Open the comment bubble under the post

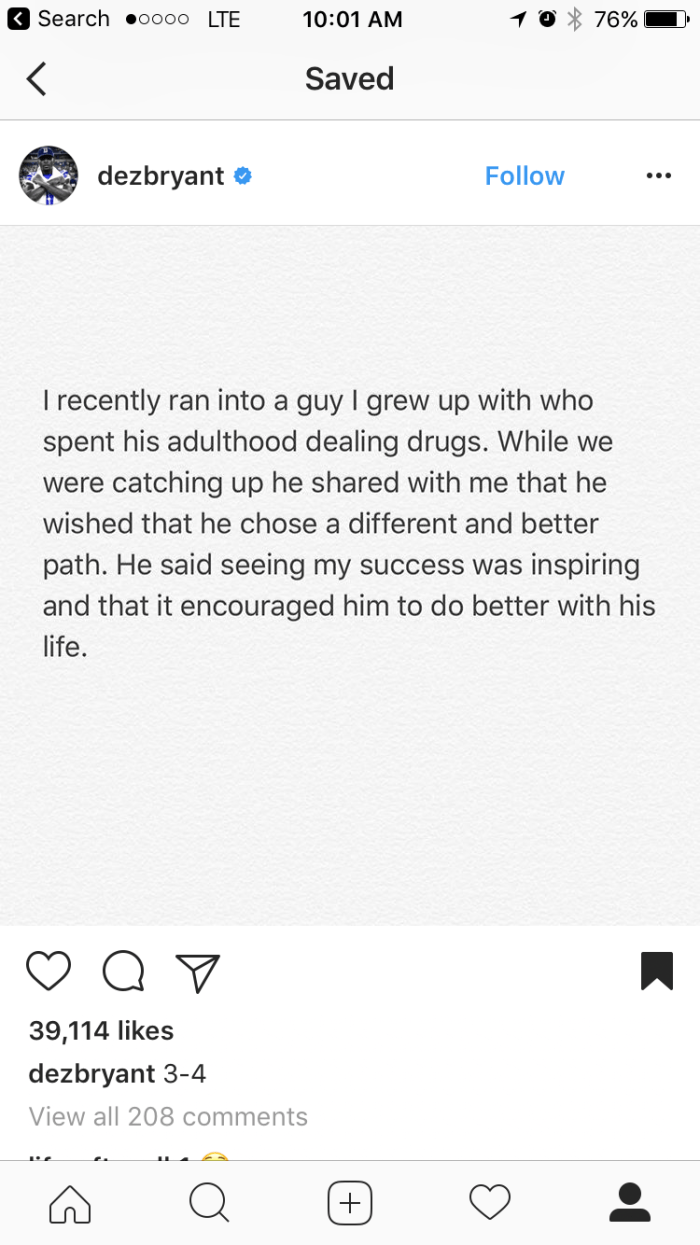(123, 971)
